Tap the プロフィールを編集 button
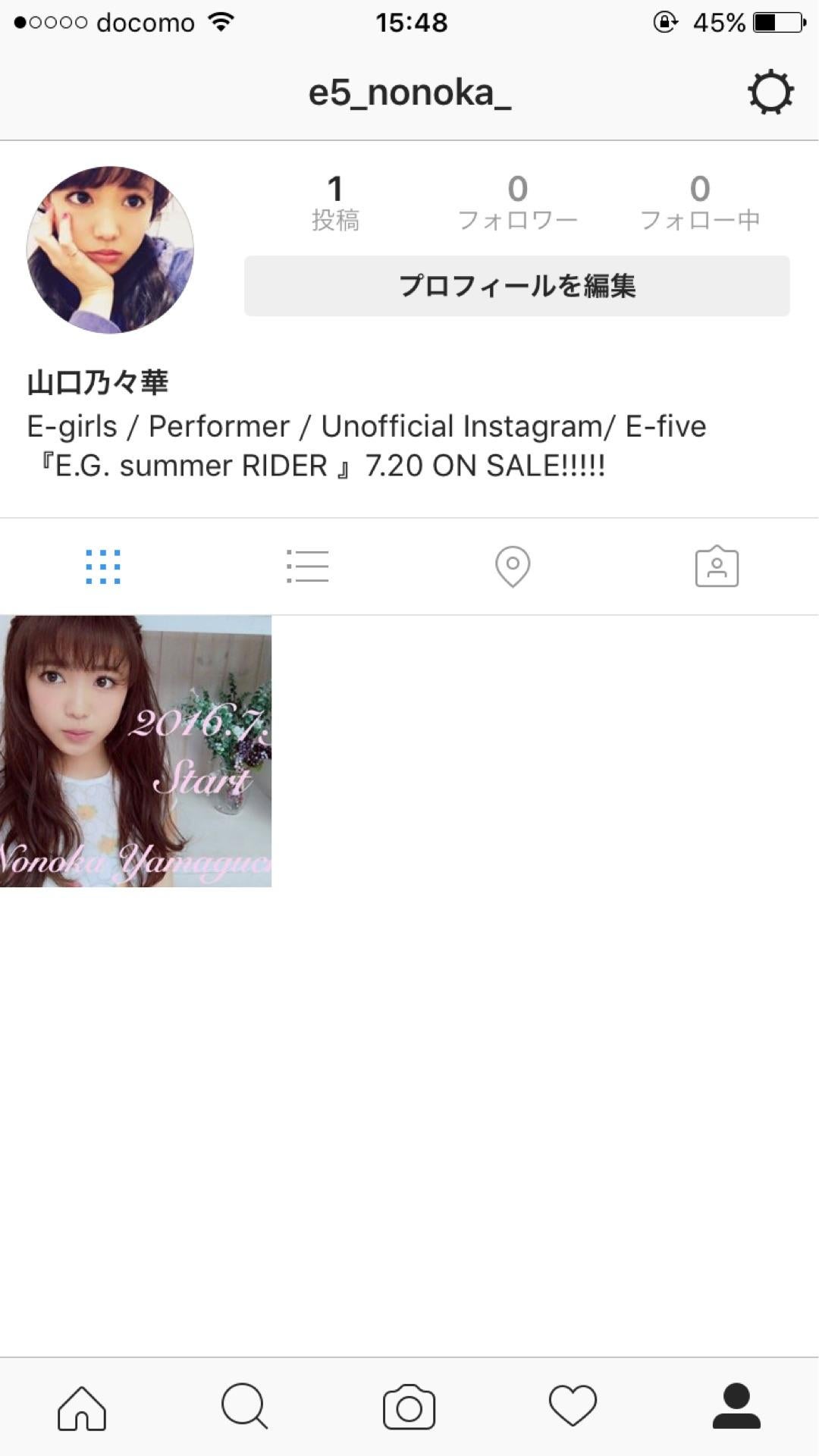This screenshot has width=819, height=1456. 516,286
